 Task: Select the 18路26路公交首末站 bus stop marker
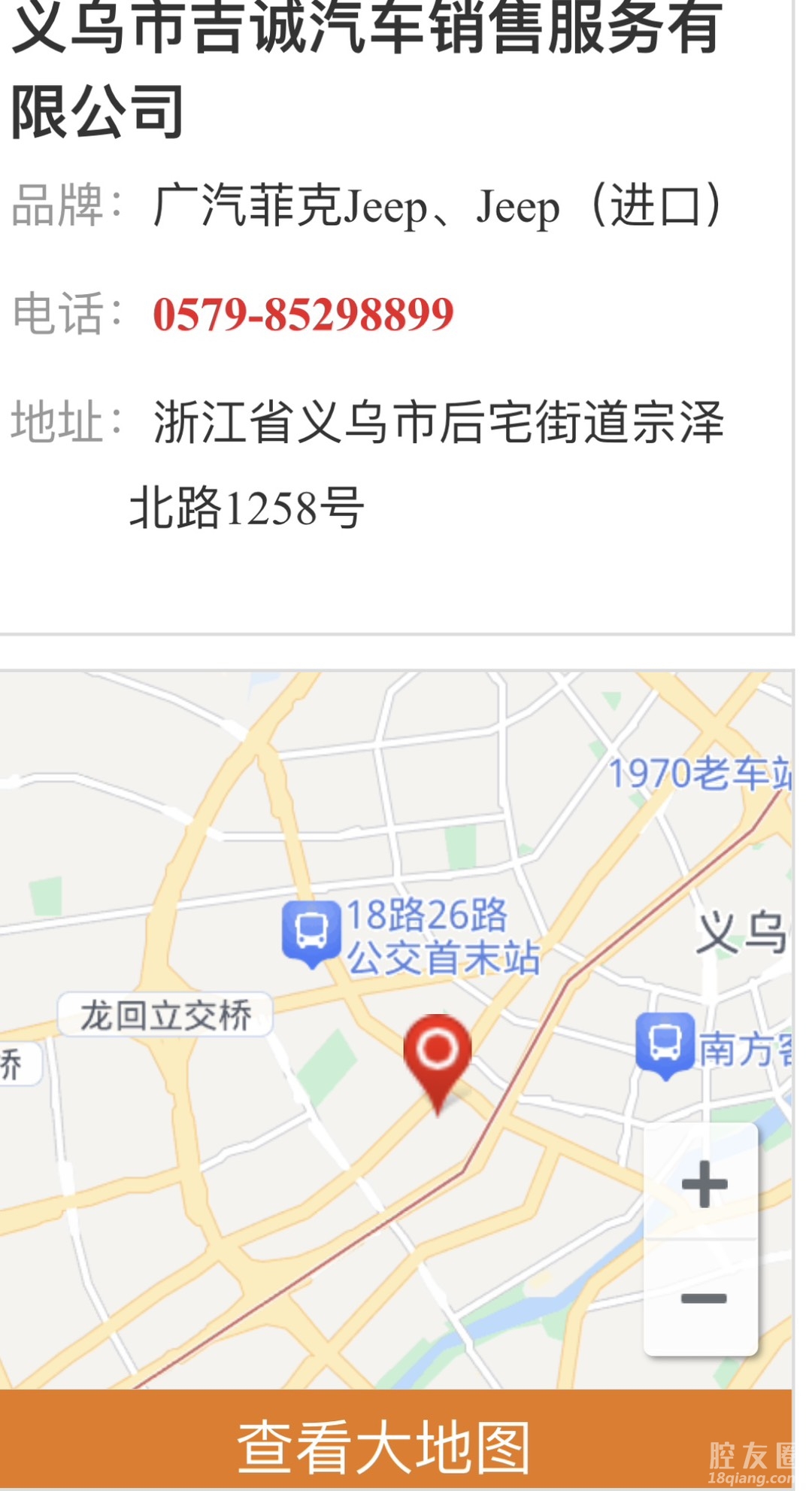[311, 931]
